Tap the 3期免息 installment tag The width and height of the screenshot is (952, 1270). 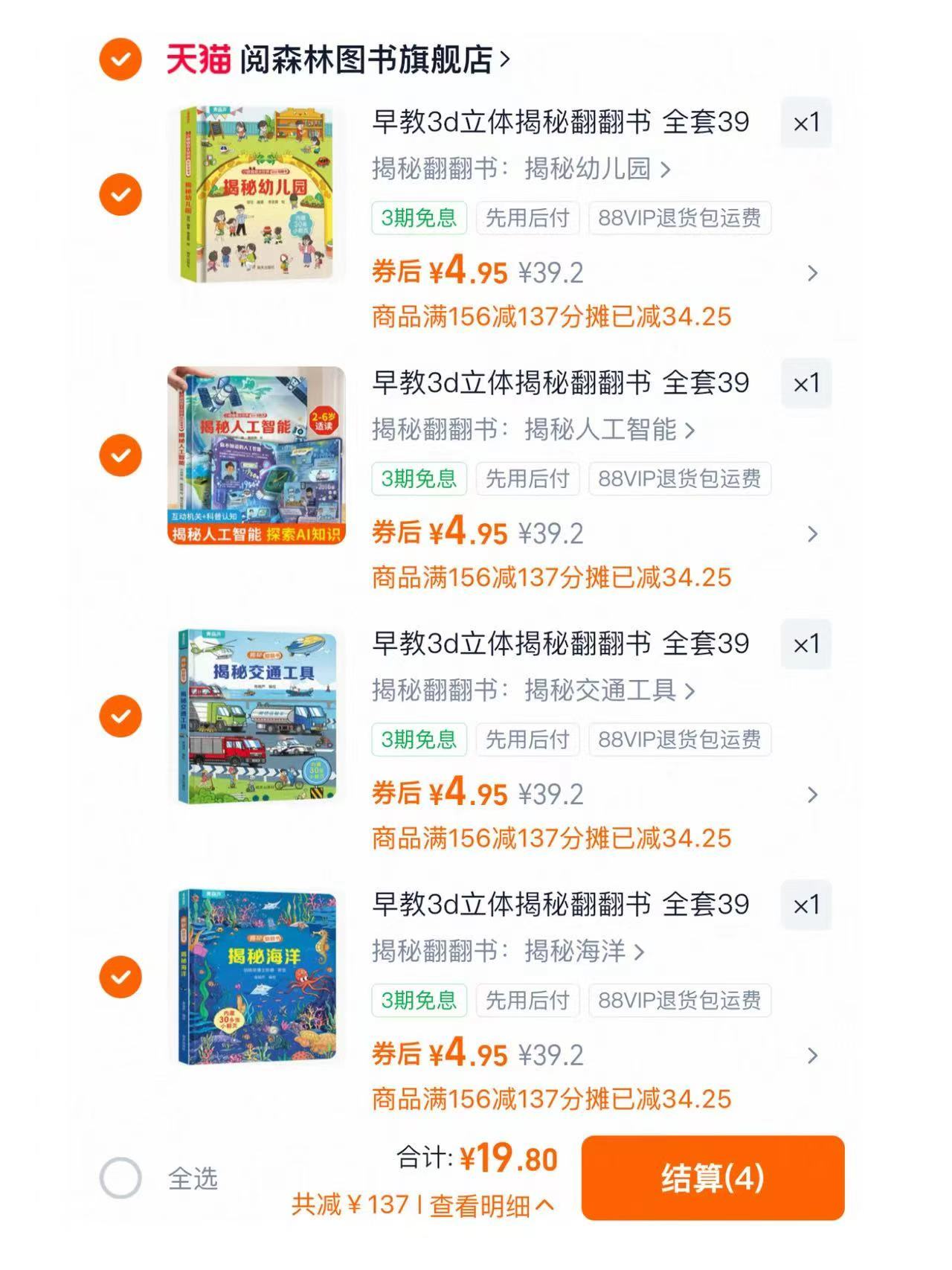419,218
